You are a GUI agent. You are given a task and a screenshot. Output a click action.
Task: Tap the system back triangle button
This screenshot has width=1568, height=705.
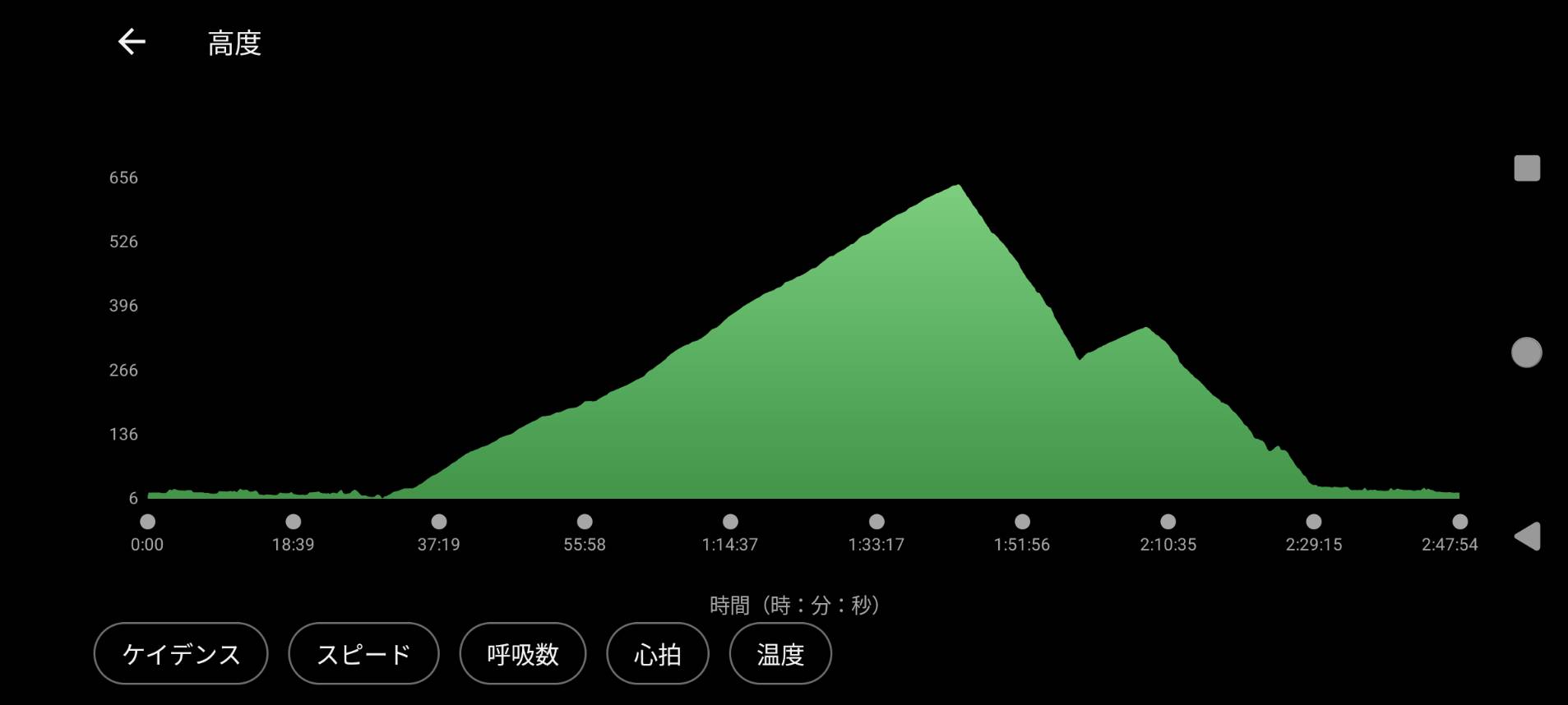click(x=1527, y=537)
